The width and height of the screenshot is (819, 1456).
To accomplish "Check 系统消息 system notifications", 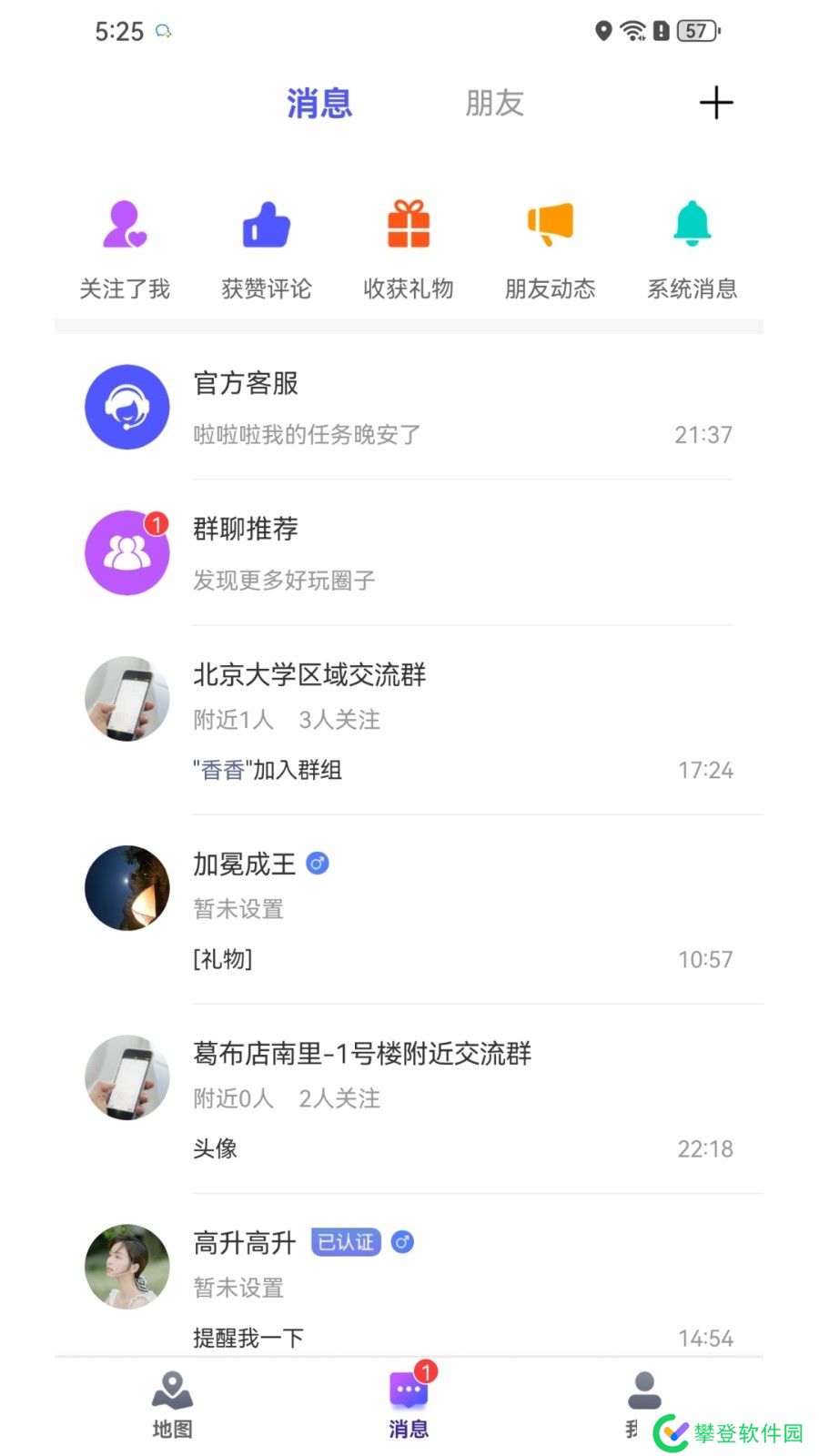I will click(x=693, y=248).
